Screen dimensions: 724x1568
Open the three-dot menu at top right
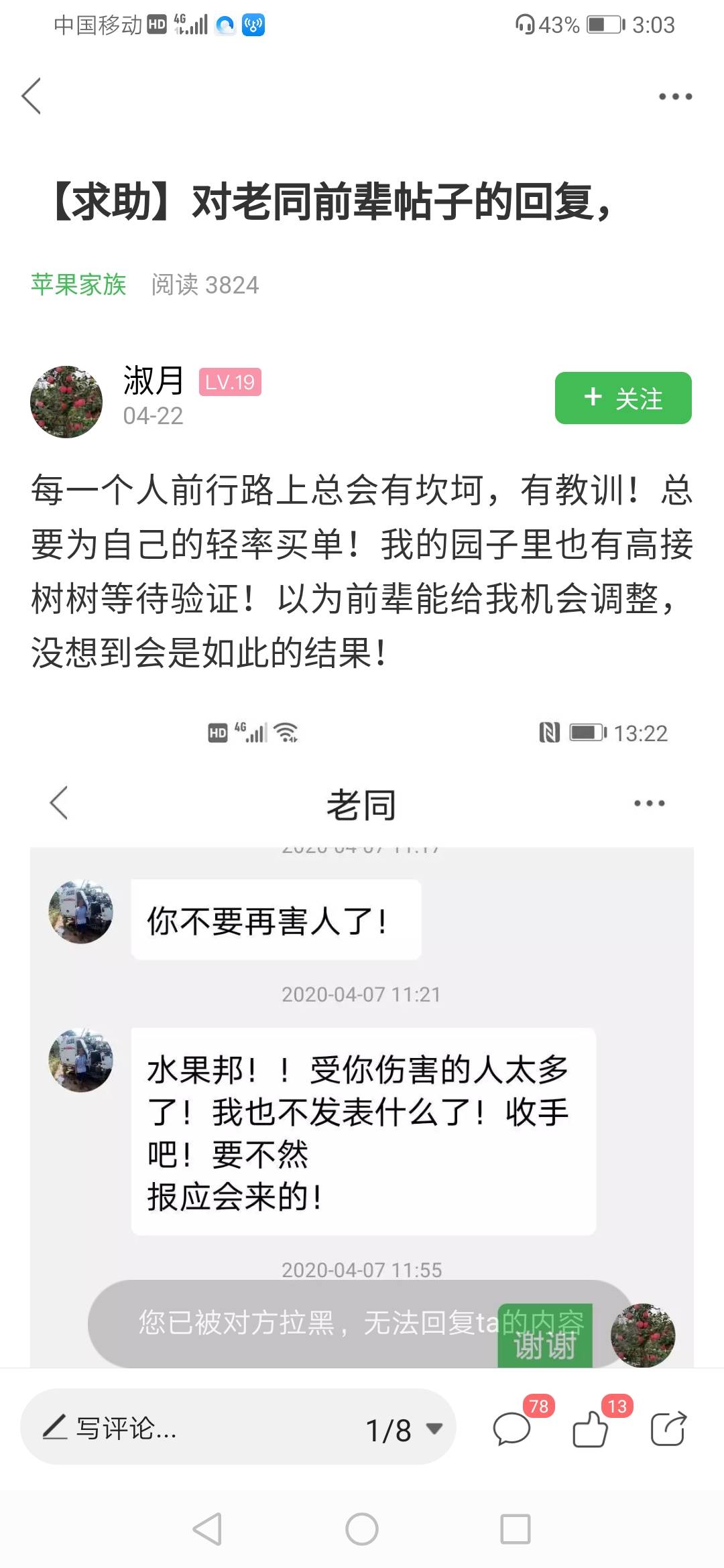(675, 96)
